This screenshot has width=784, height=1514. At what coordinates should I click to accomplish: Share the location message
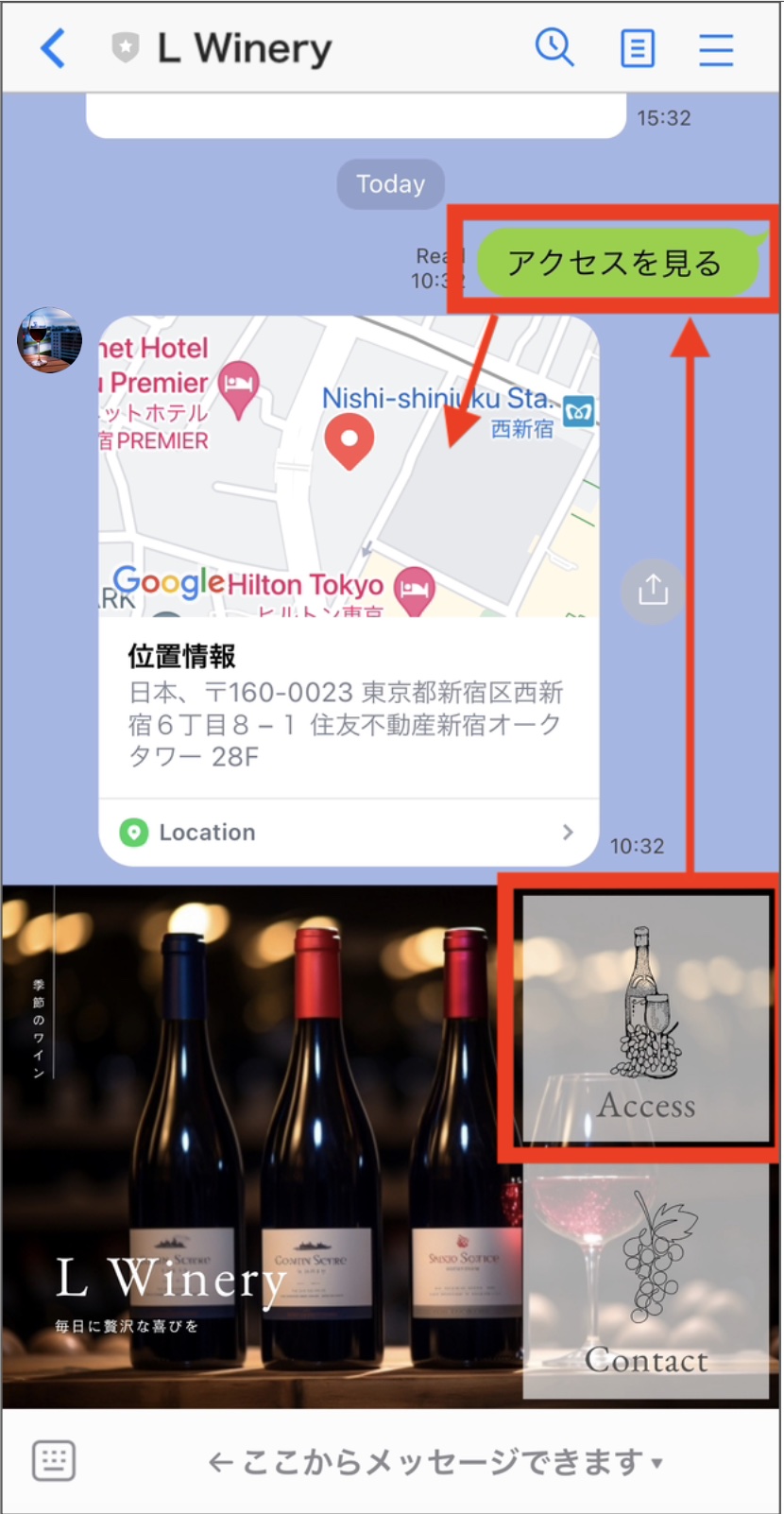(x=653, y=591)
